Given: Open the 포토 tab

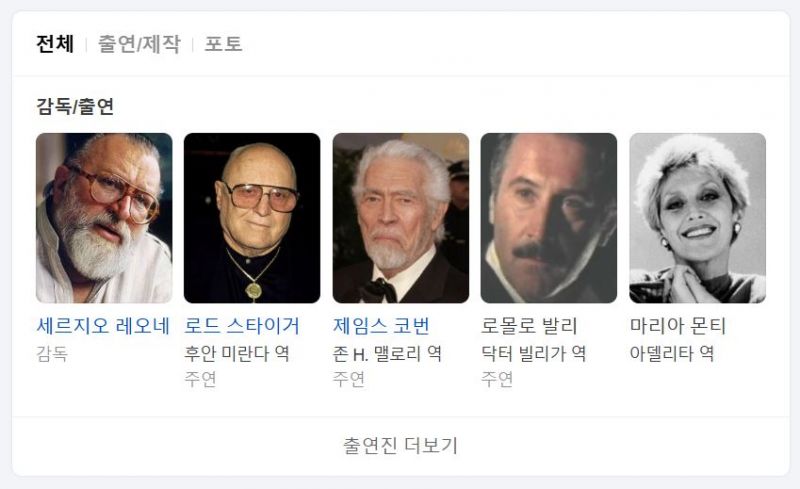Looking at the screenshot, I should click(223, 44).
